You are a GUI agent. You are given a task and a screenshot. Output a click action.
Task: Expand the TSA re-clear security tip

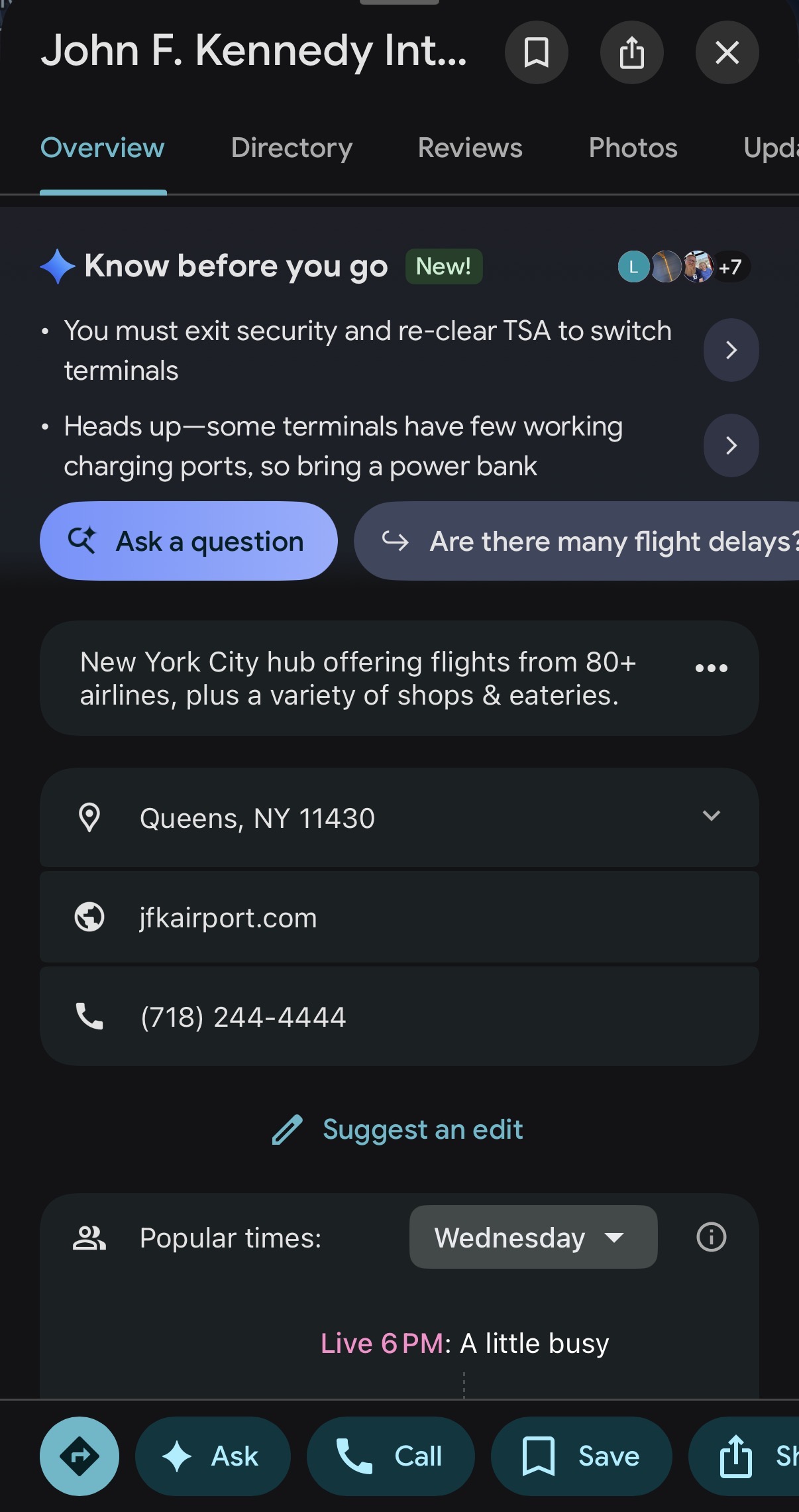coord(730,350)
